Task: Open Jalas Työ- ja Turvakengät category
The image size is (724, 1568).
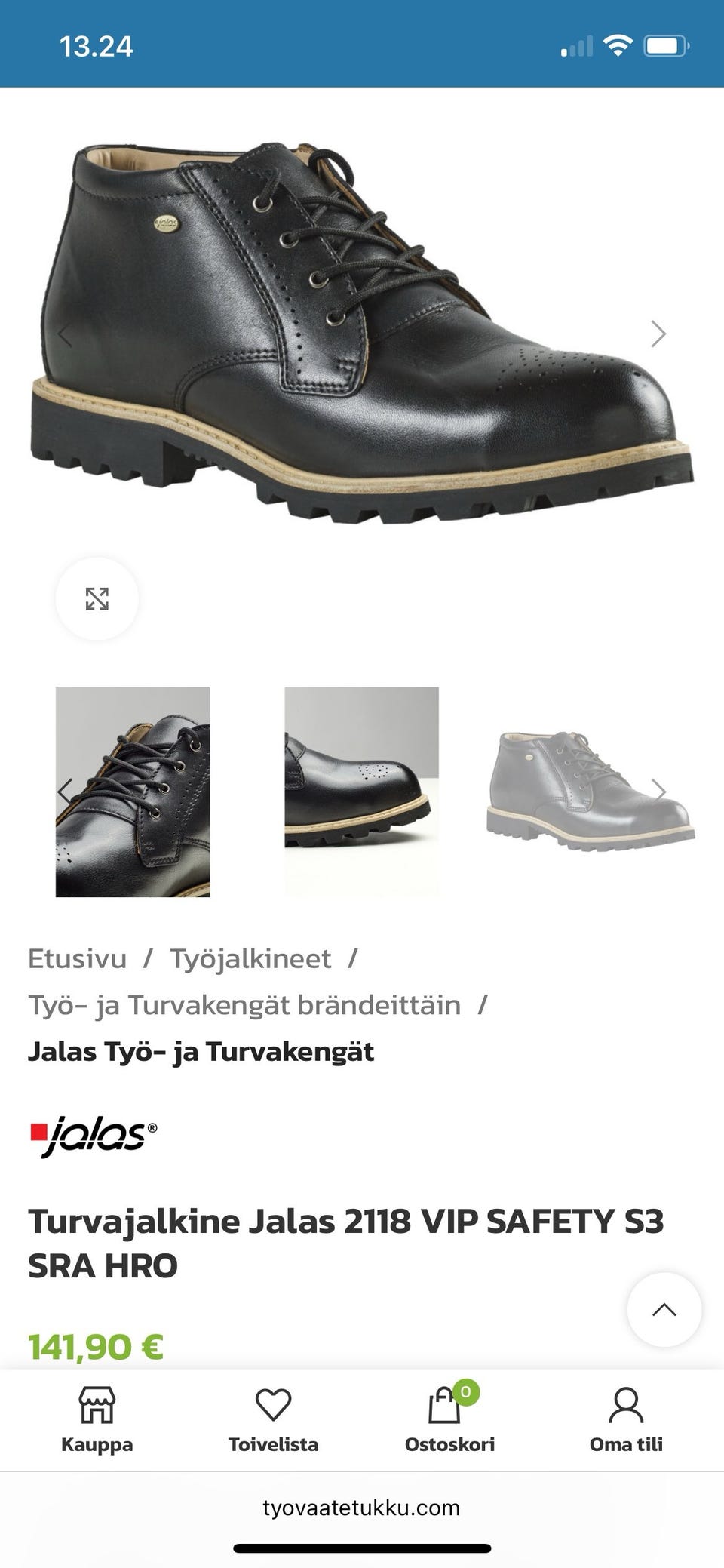Action: point(201,1052)
